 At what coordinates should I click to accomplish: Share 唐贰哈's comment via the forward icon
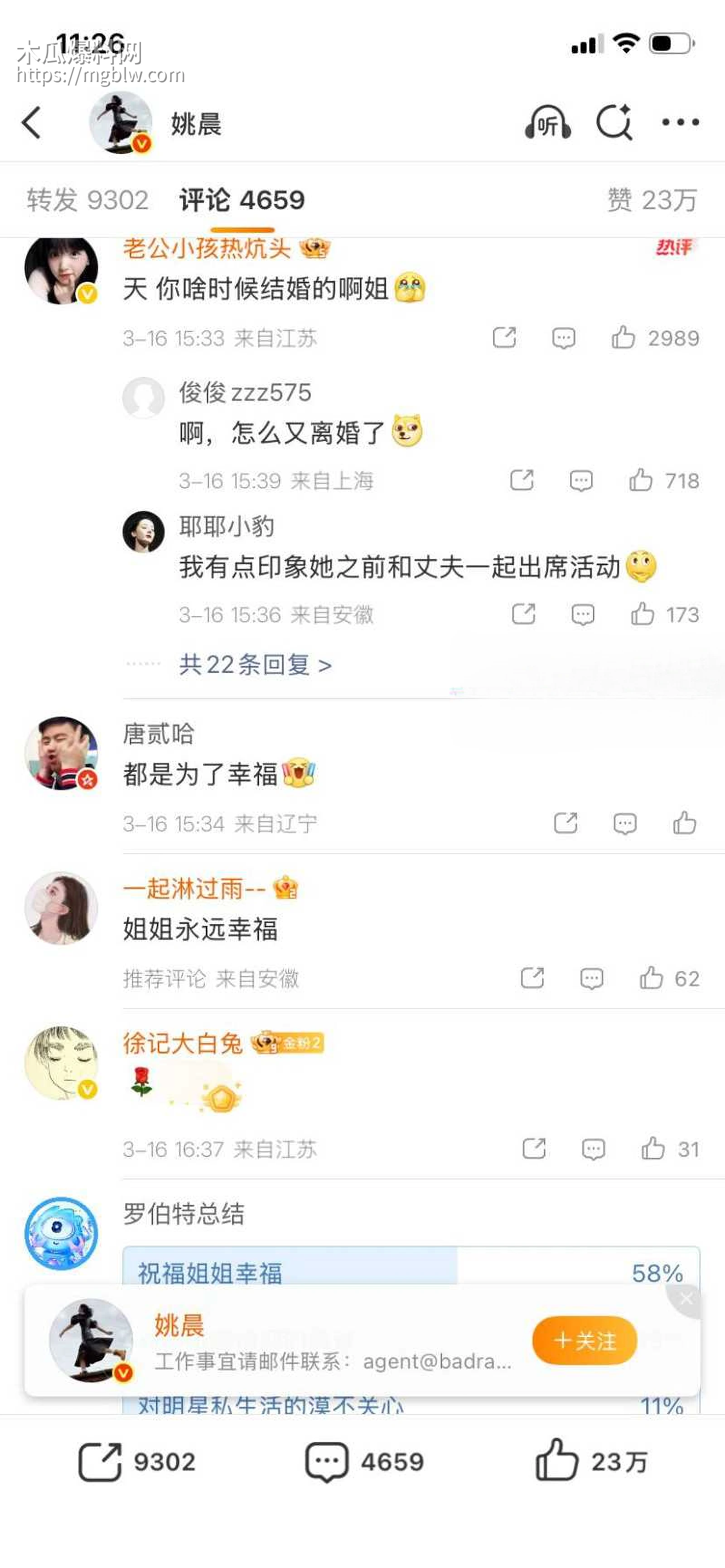click(x=566, y=823)
